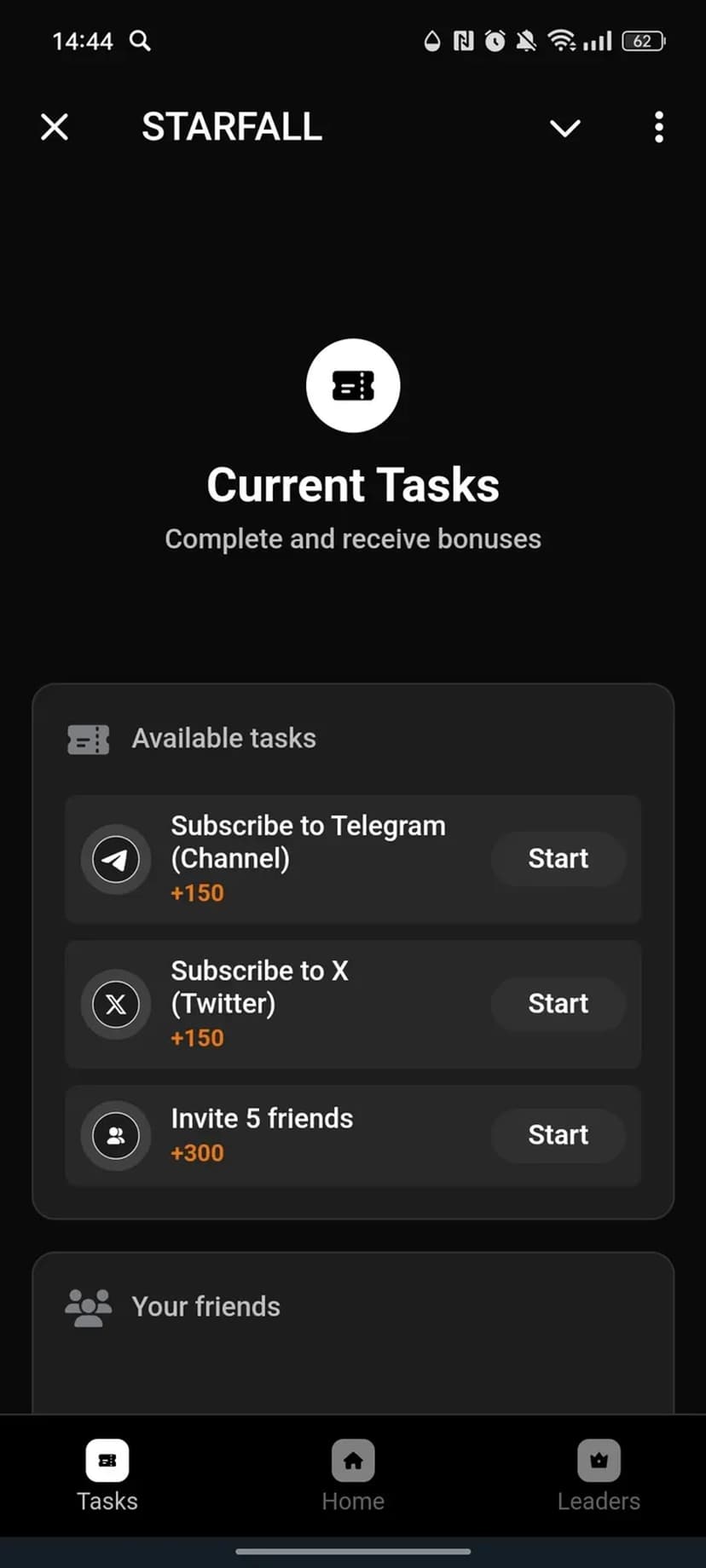
Task: Start the Subscribe to X task
Action: (x=558, y=1004)
